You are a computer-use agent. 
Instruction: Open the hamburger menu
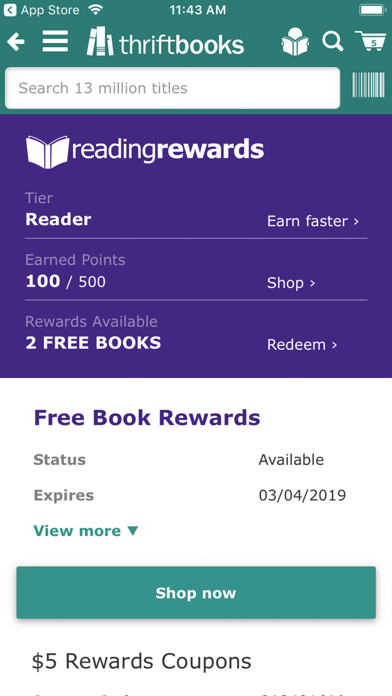click(55, 42)
